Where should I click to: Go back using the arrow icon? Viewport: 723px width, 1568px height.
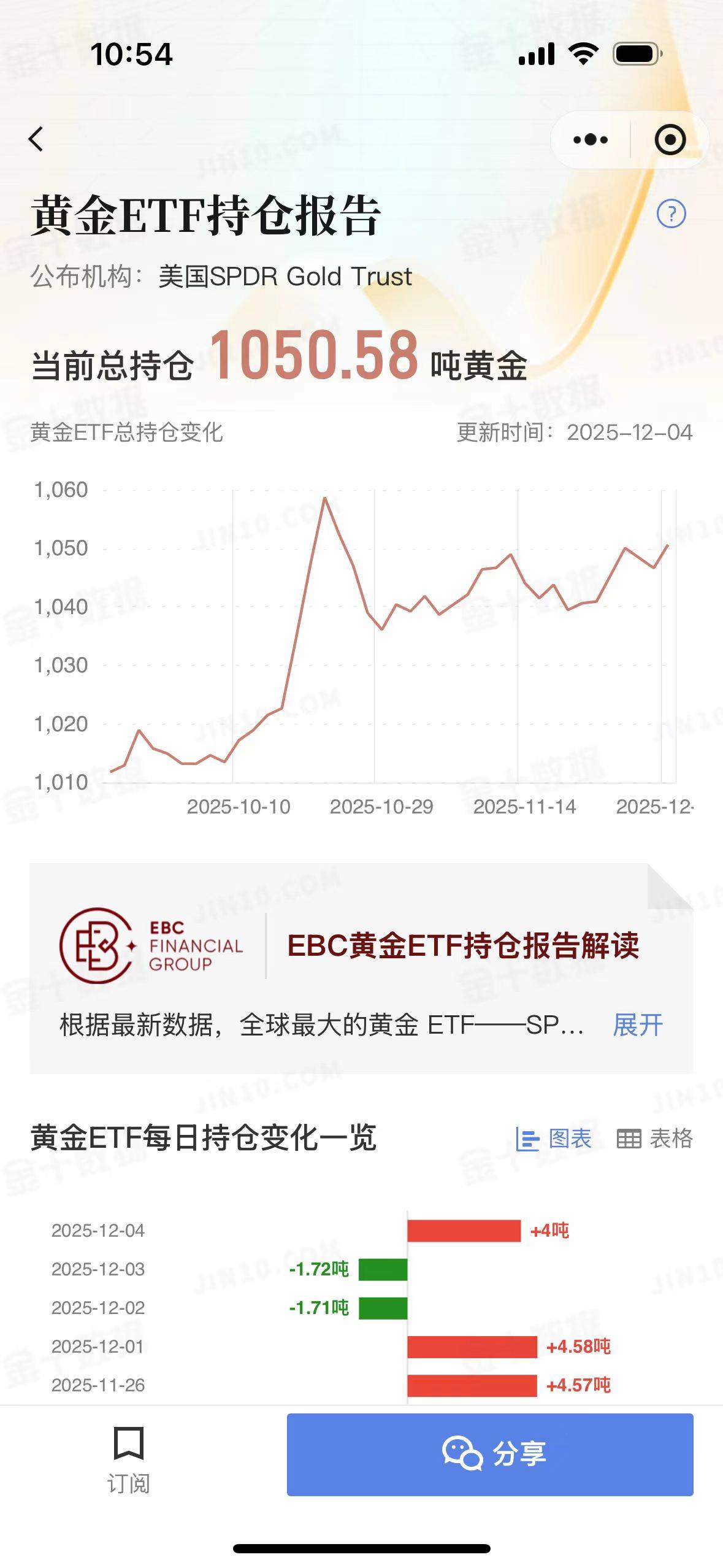(x=36, y=139)
